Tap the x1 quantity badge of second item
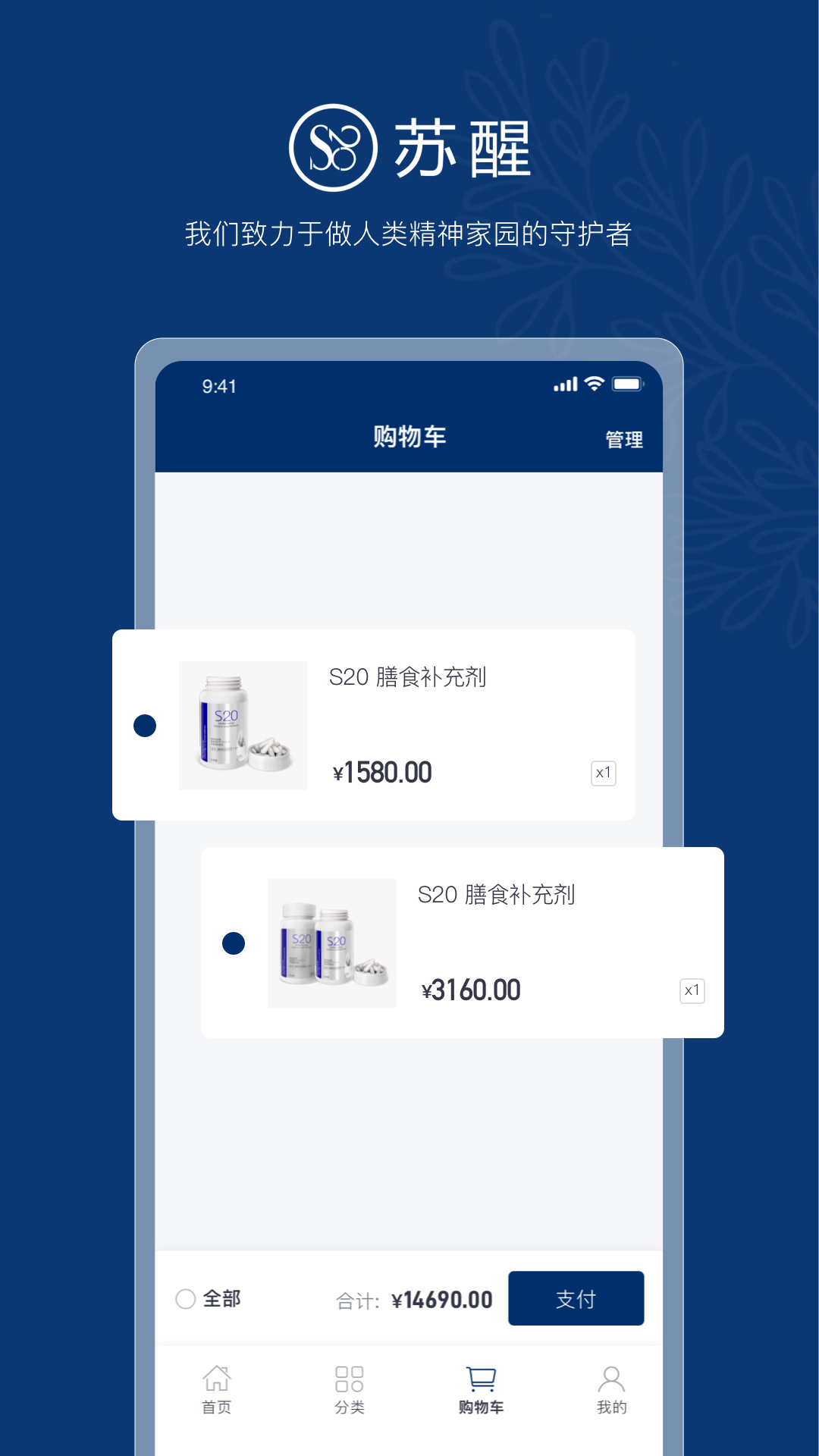819x1456 pixels. tap(692, 990)
